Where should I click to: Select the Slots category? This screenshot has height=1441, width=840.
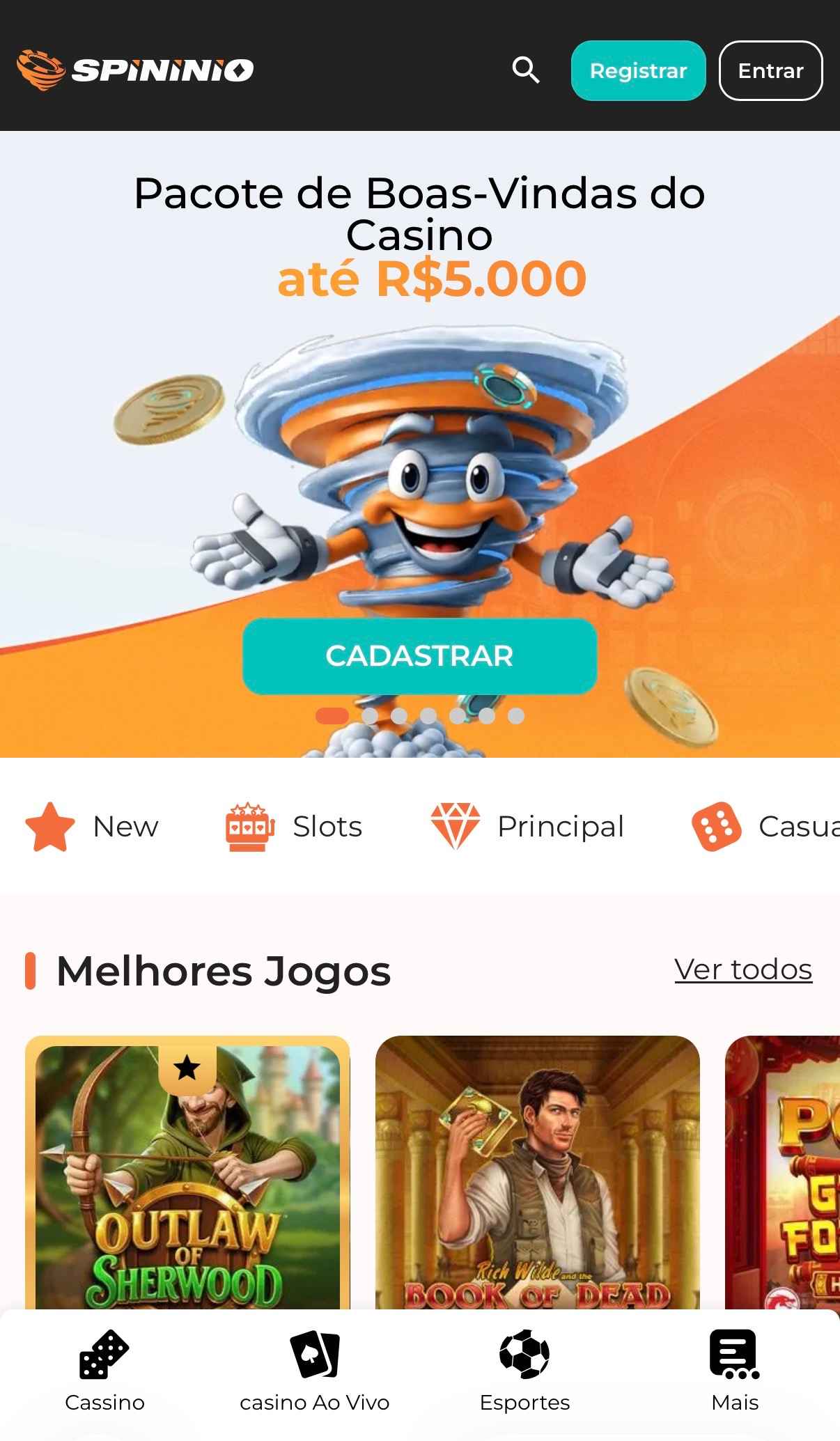click(294, 826)
